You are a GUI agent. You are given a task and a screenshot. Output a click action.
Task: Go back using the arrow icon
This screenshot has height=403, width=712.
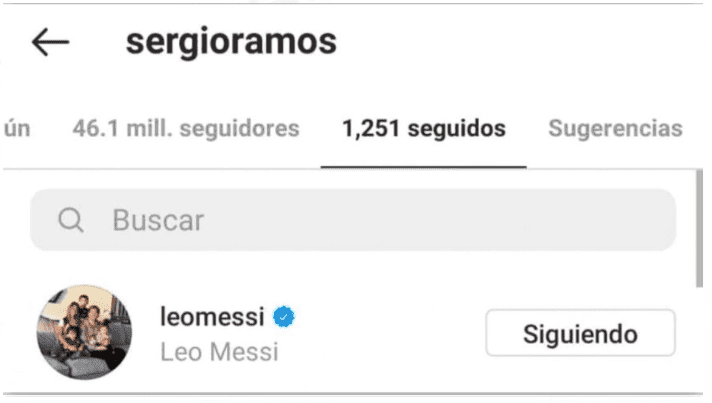50,42
